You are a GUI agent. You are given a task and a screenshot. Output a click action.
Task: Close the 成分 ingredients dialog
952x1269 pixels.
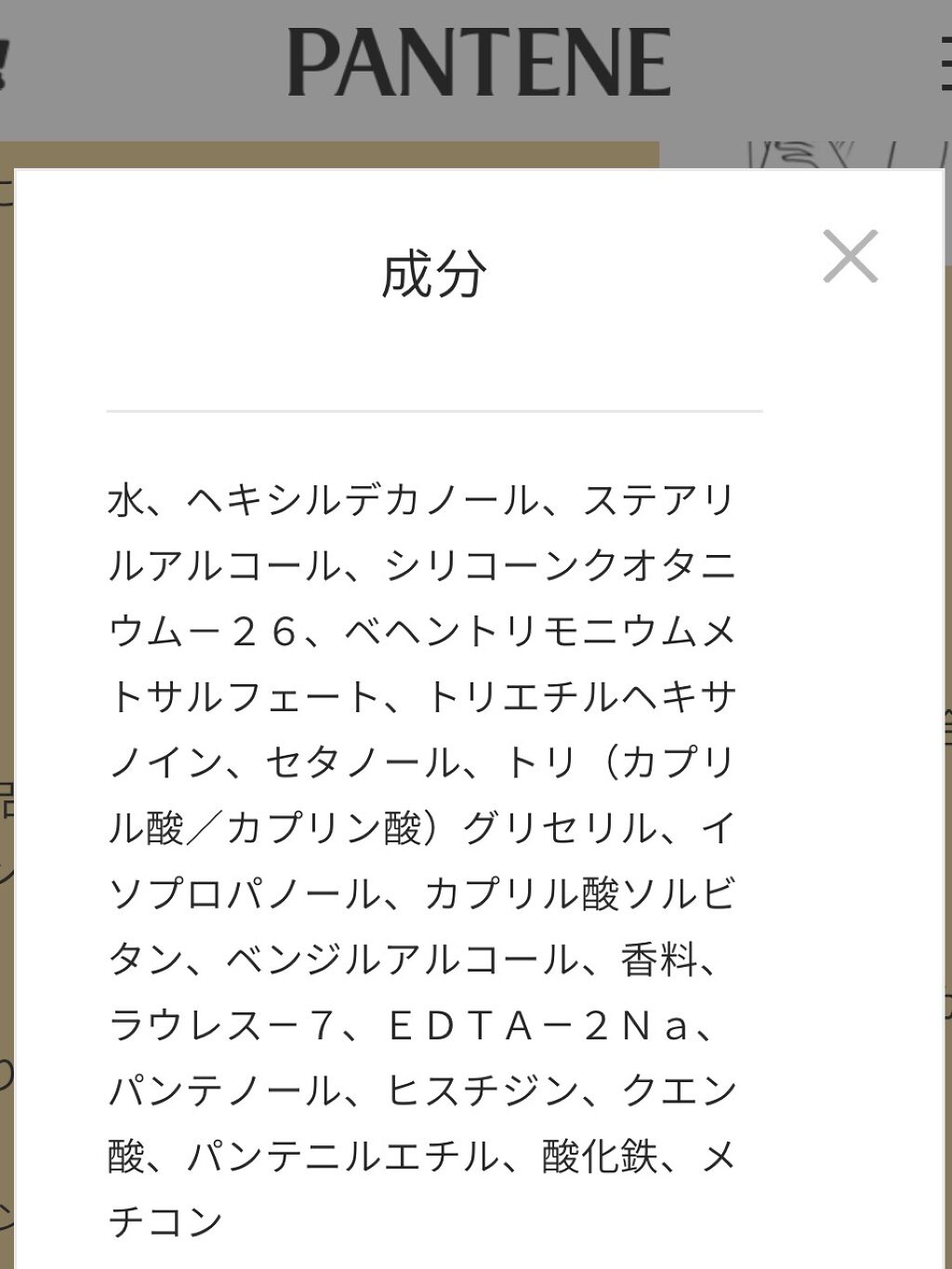[x=850, y=257]
